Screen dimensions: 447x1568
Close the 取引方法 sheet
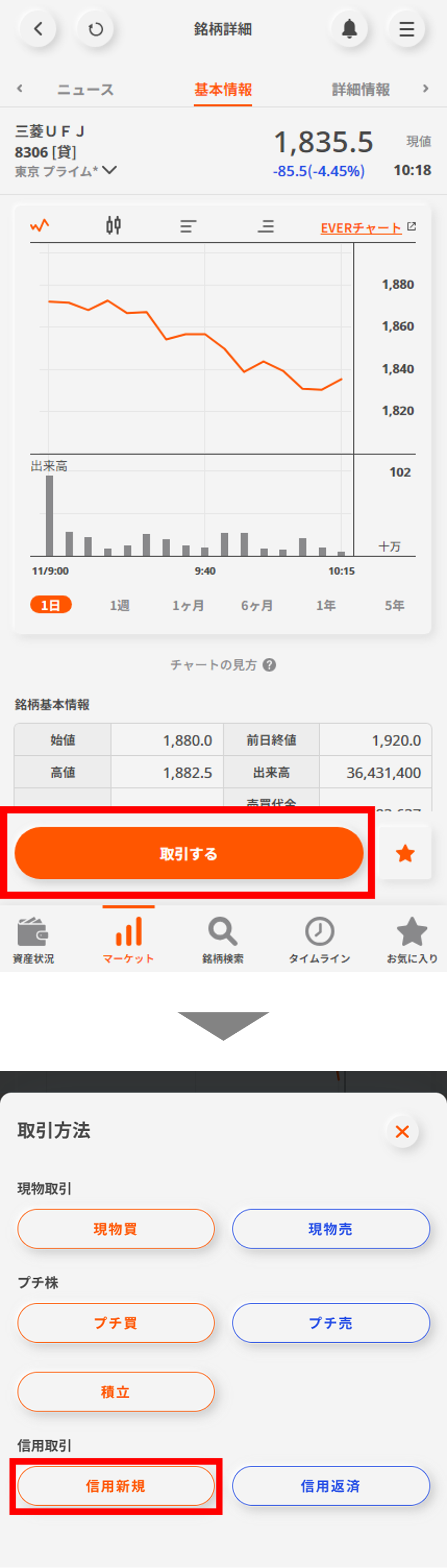[402, 1132]
